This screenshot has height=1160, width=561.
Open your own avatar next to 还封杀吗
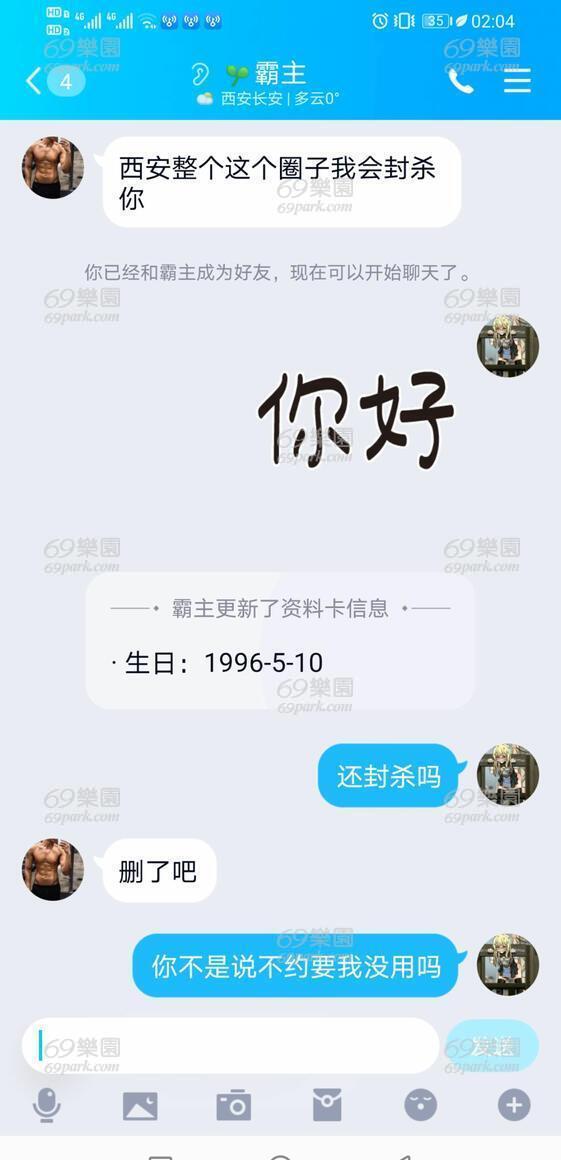click(x=508, y=775)
